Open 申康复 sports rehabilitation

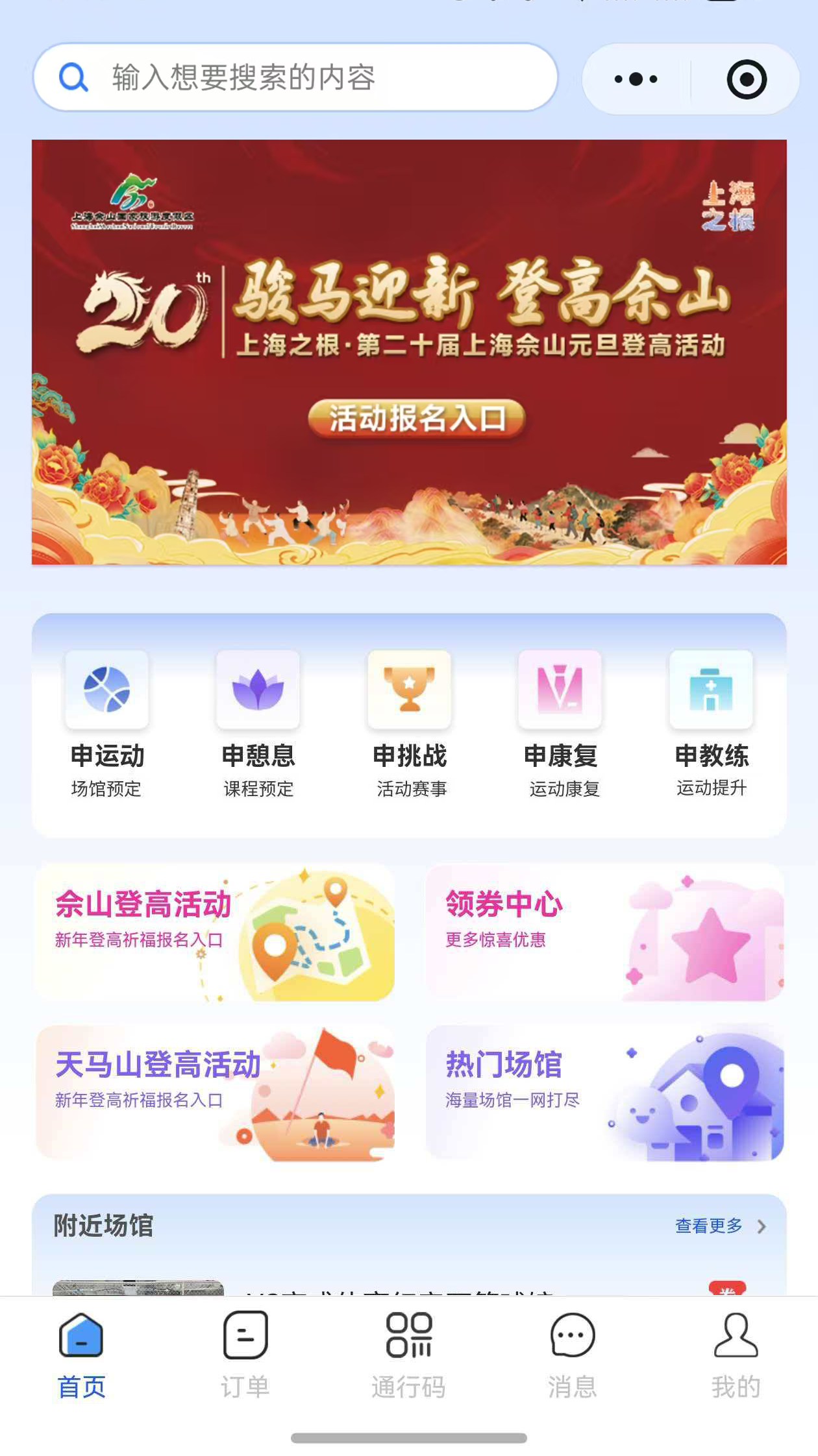pos(560,724)
